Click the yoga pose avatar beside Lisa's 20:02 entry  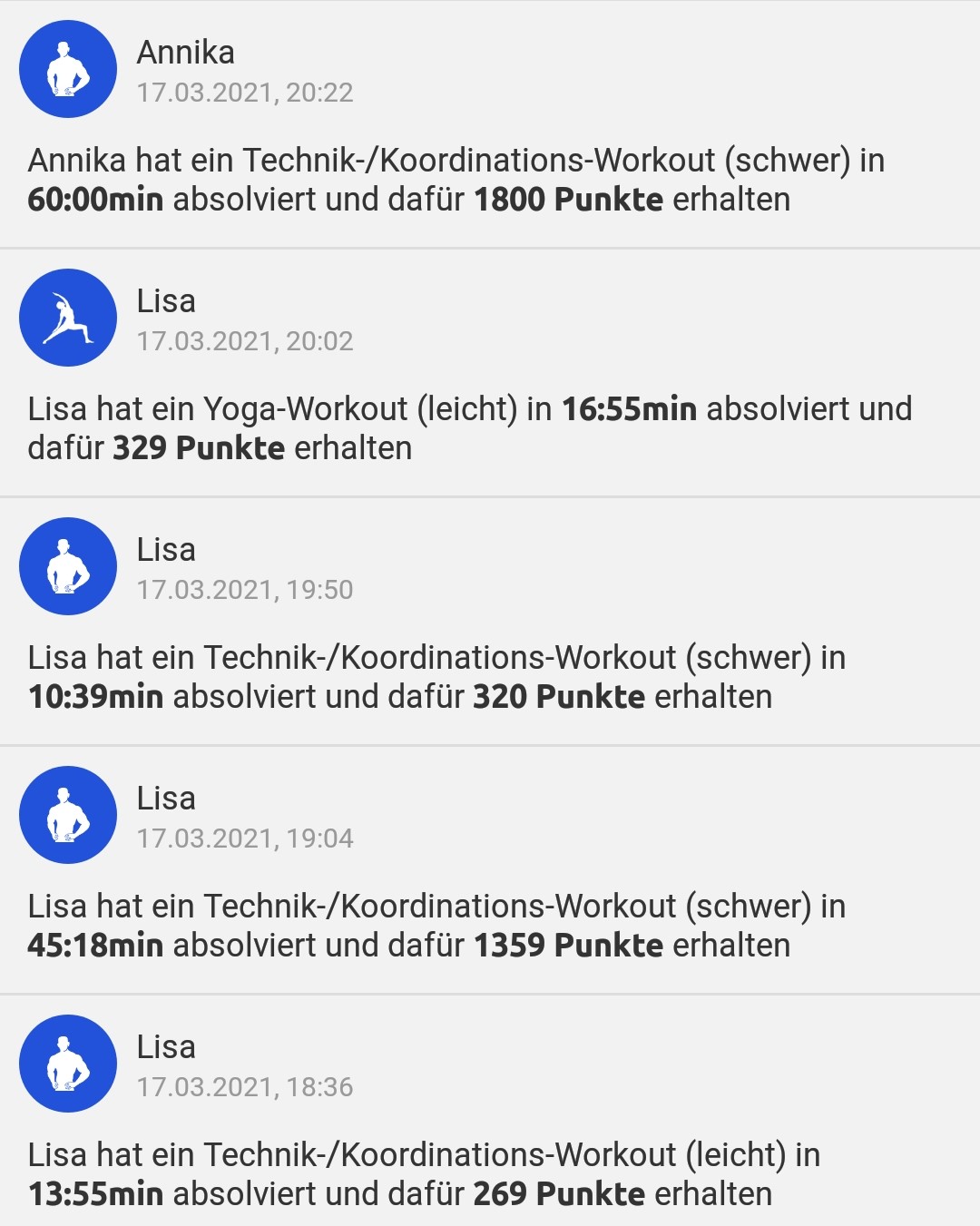pyautogui.click(x=68, y=317)
